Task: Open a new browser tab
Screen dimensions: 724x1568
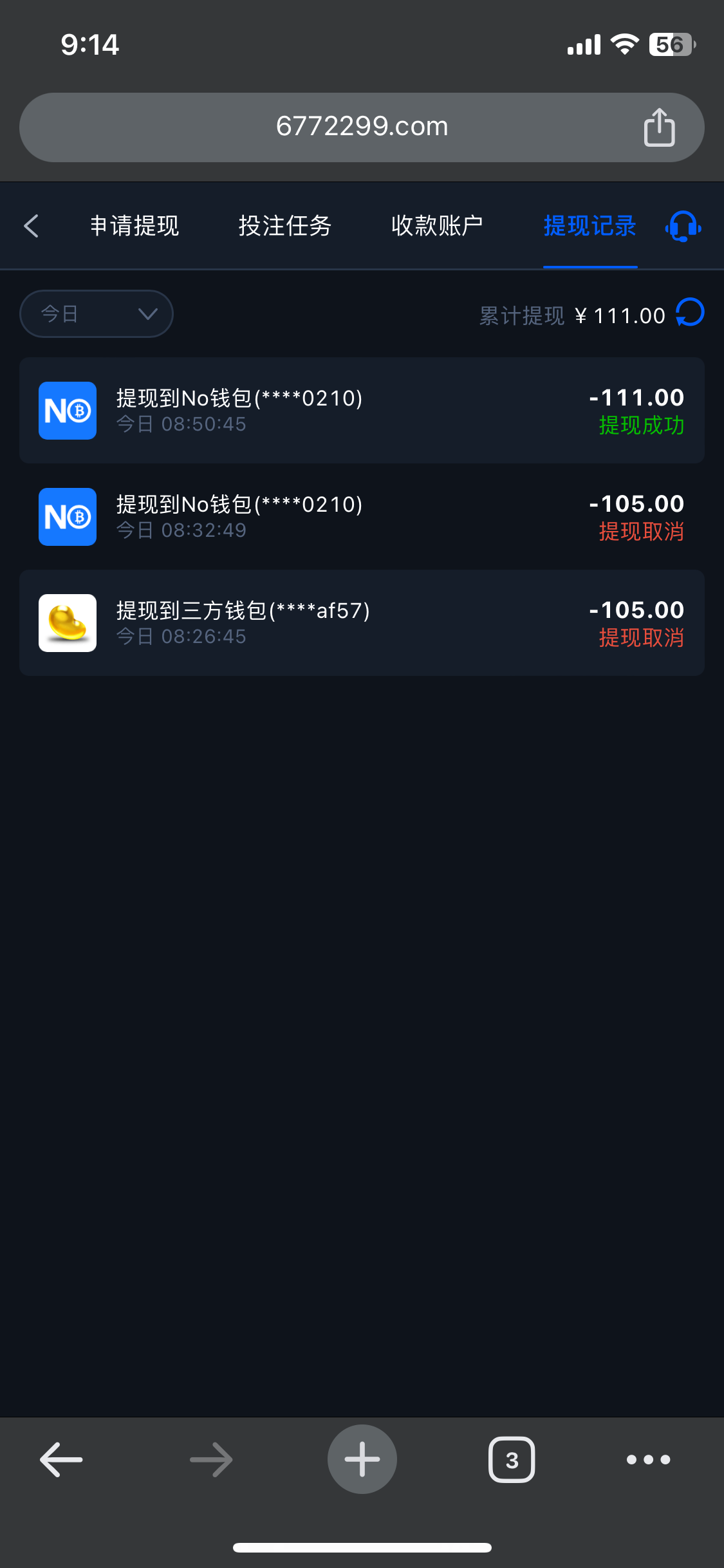Action: click(362, 1459)
